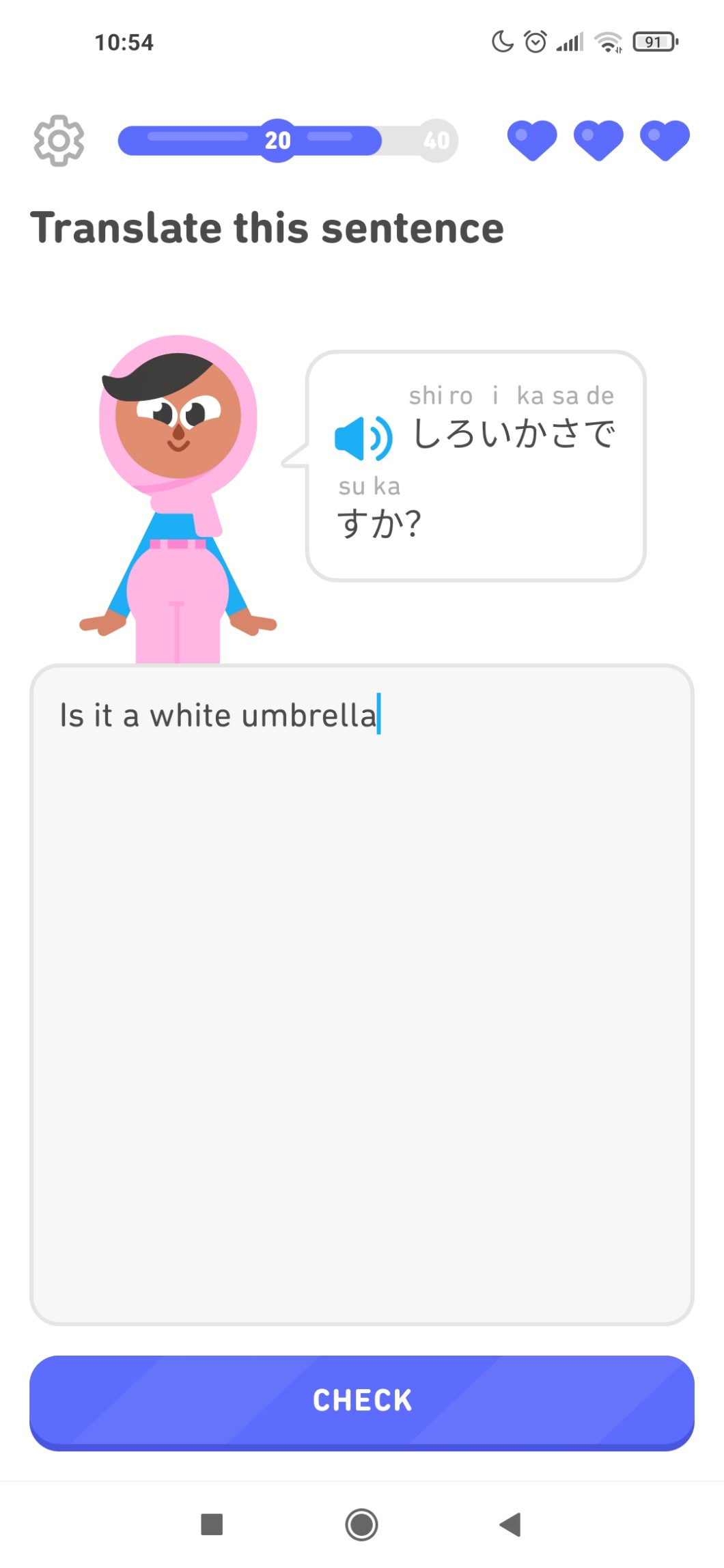
Task: Go back with system back button
Action: click(510, 1524)
